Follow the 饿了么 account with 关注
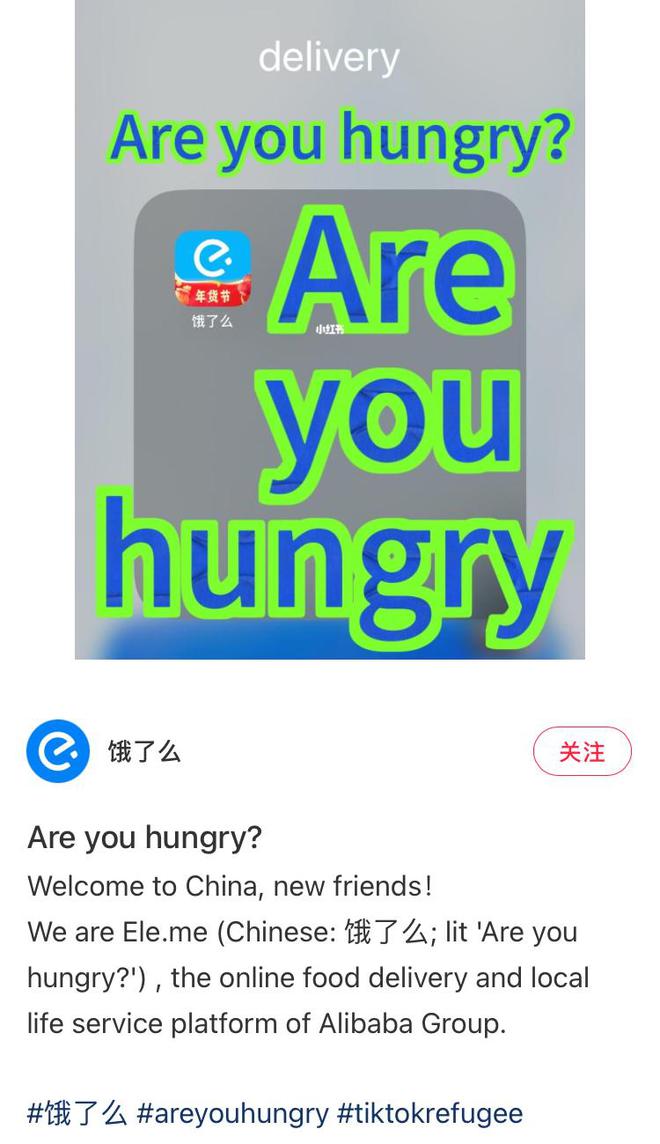Viewport: 660px width, 1144px height. [582, 751]
